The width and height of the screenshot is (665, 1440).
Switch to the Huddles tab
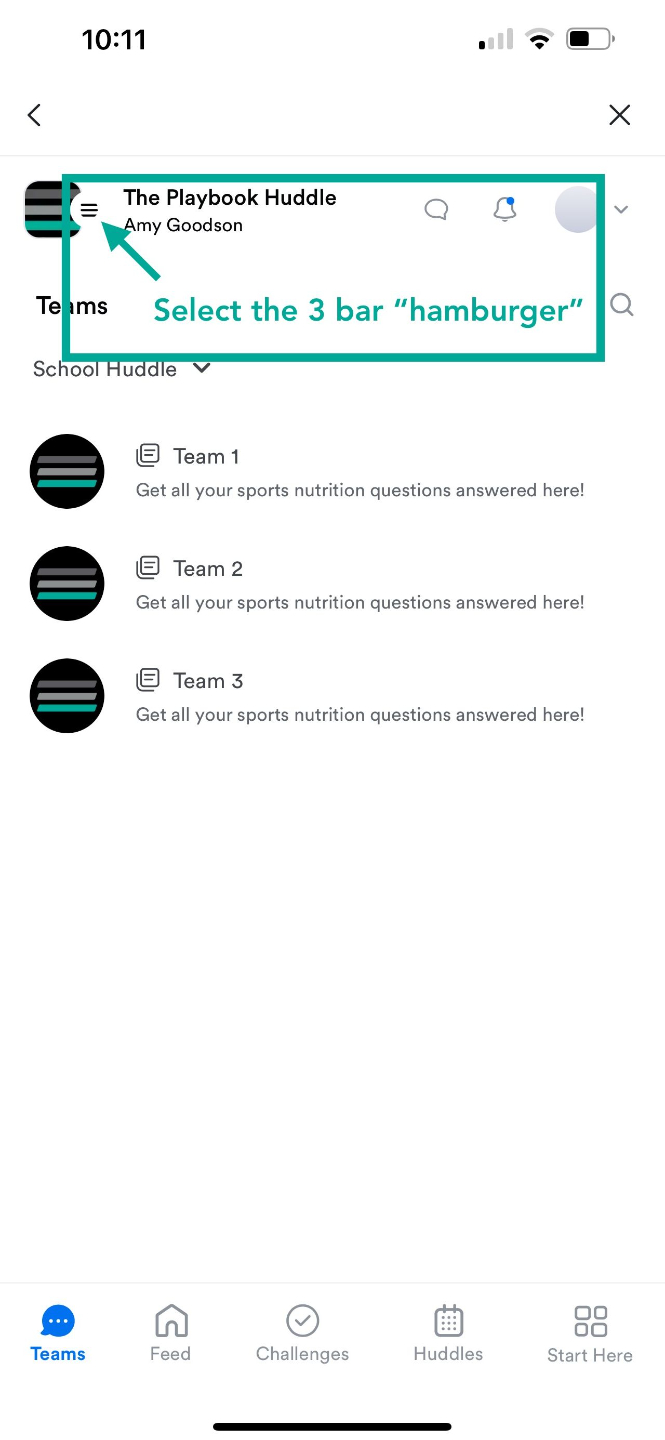(448, 1333)
